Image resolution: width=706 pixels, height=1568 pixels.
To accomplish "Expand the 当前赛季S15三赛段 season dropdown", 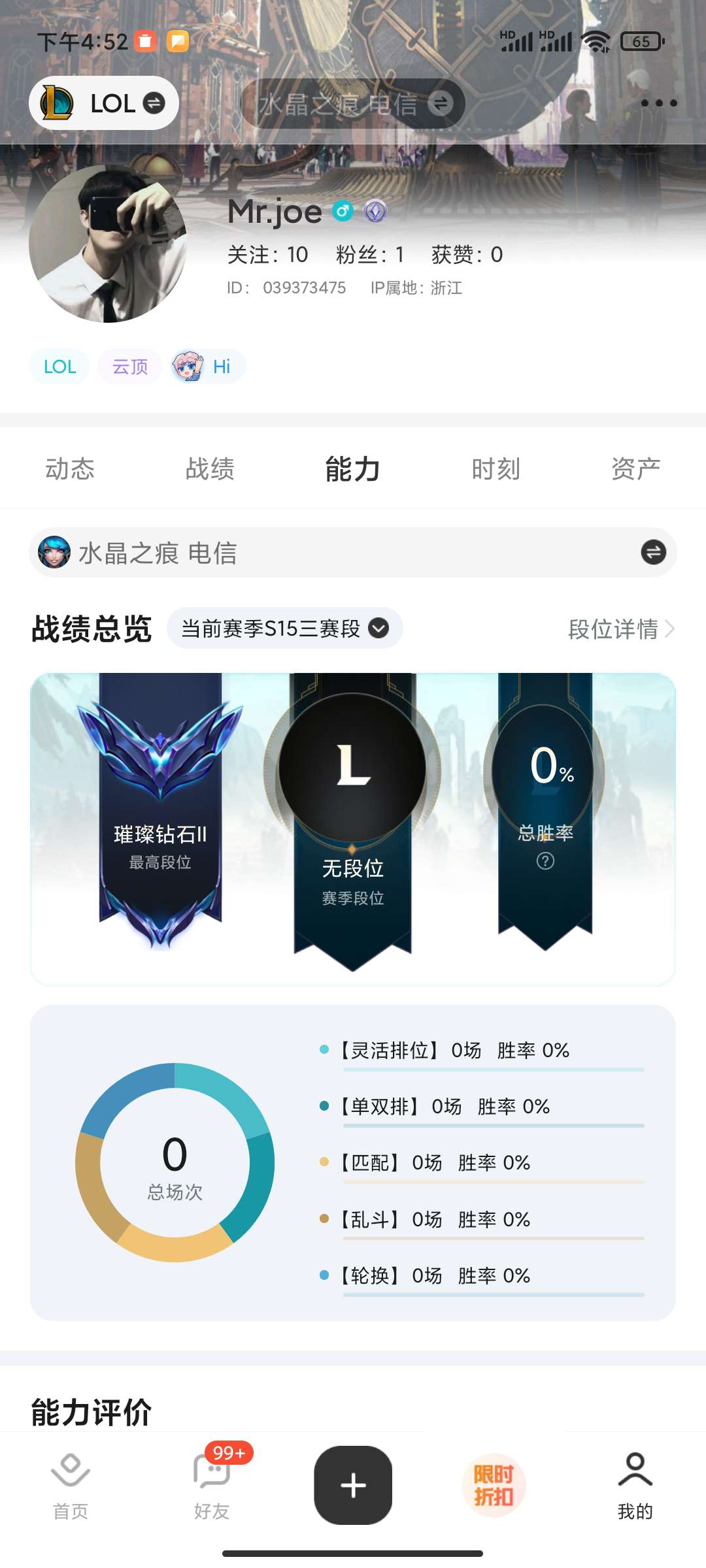I will pos(285,629).
